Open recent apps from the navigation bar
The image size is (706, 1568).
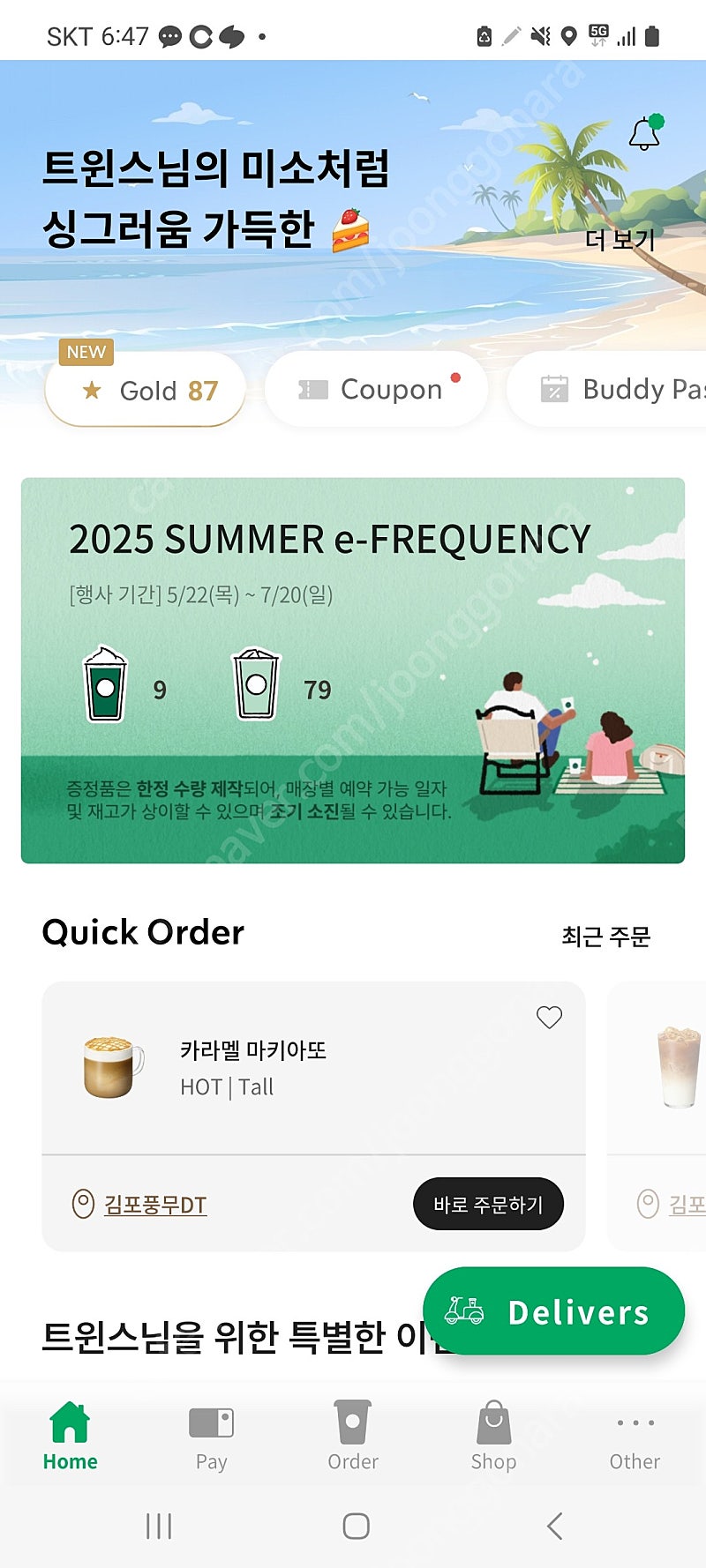[159, 1526]
